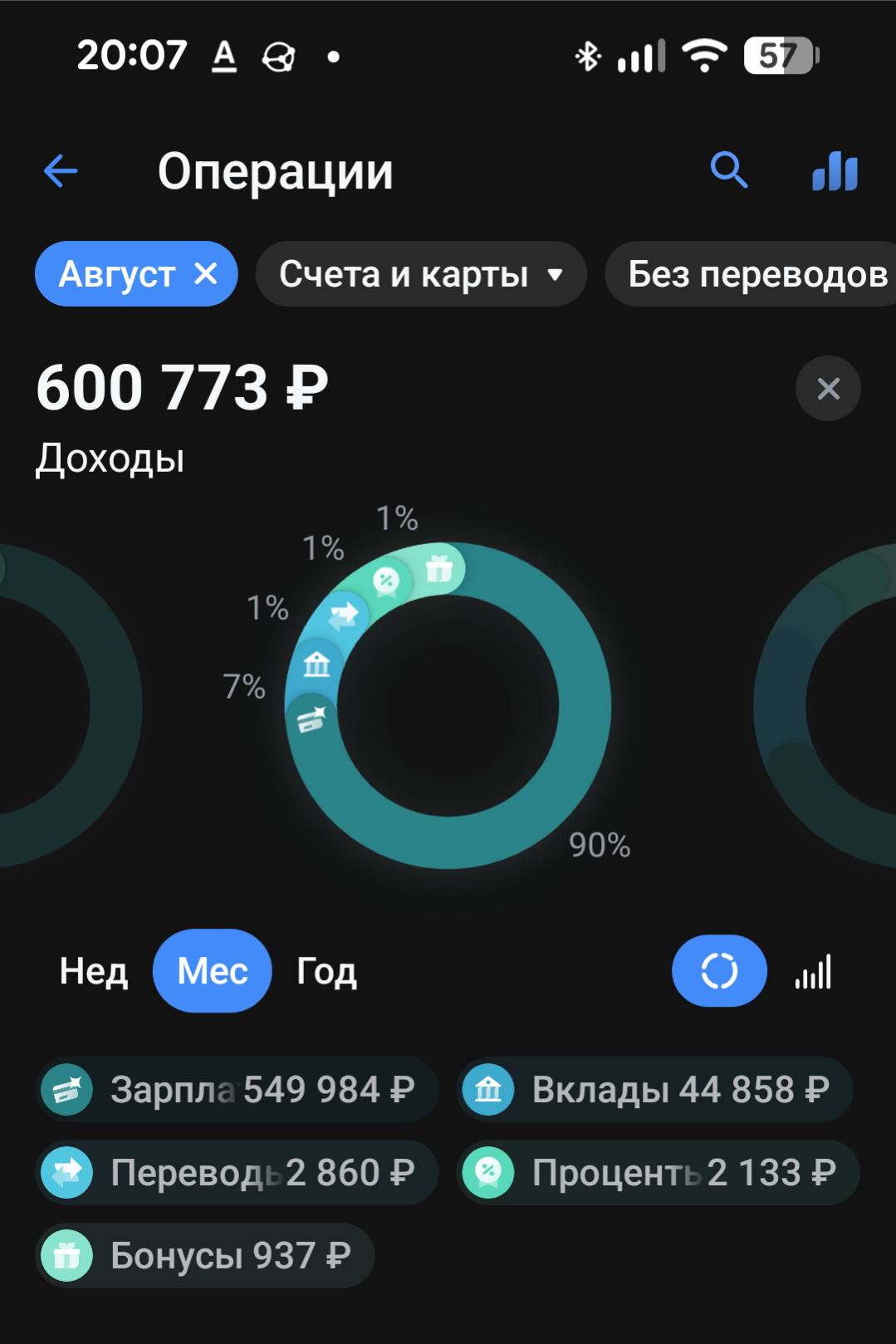Switch to the bar chart view
The image size is (896, 1344).
coord(813,971)
